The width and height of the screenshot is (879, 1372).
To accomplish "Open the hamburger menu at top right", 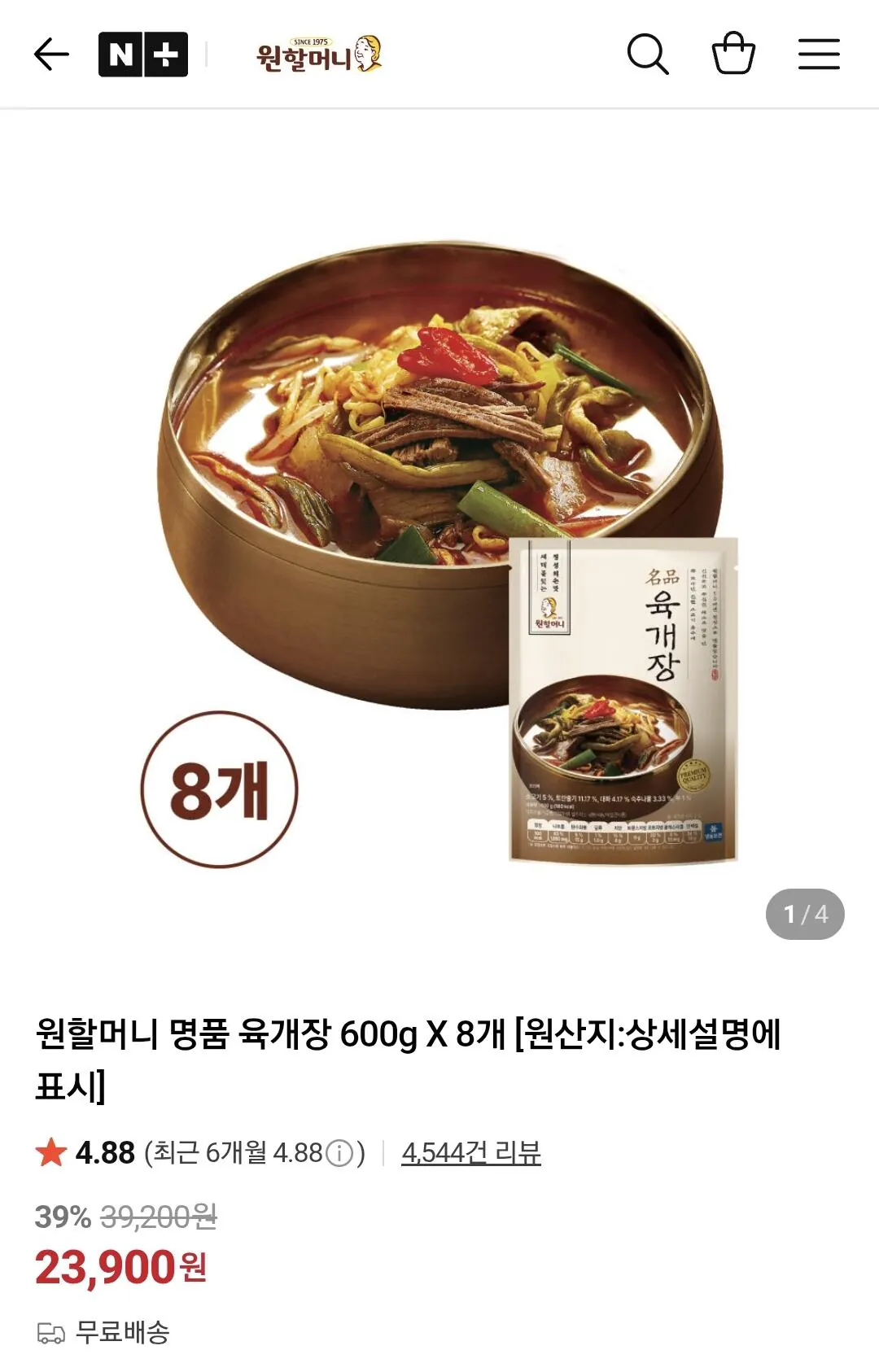I will (819, 52).
